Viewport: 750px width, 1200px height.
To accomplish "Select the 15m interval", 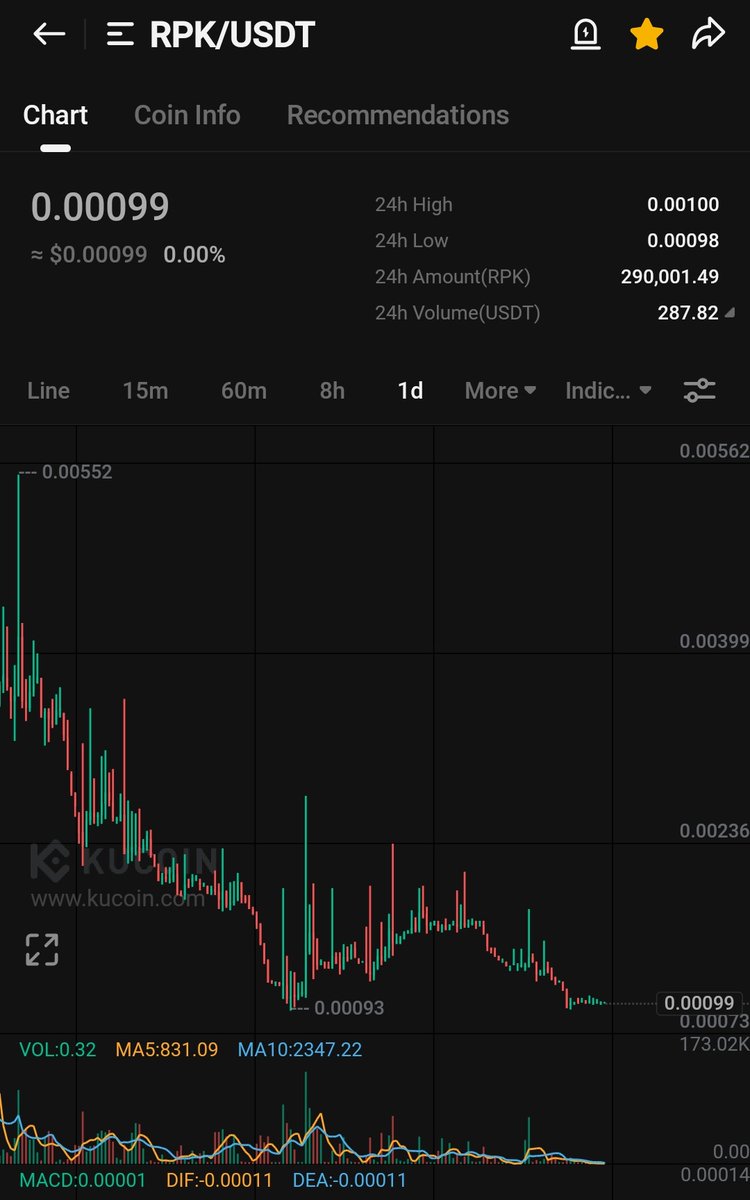I will [145, 390].
